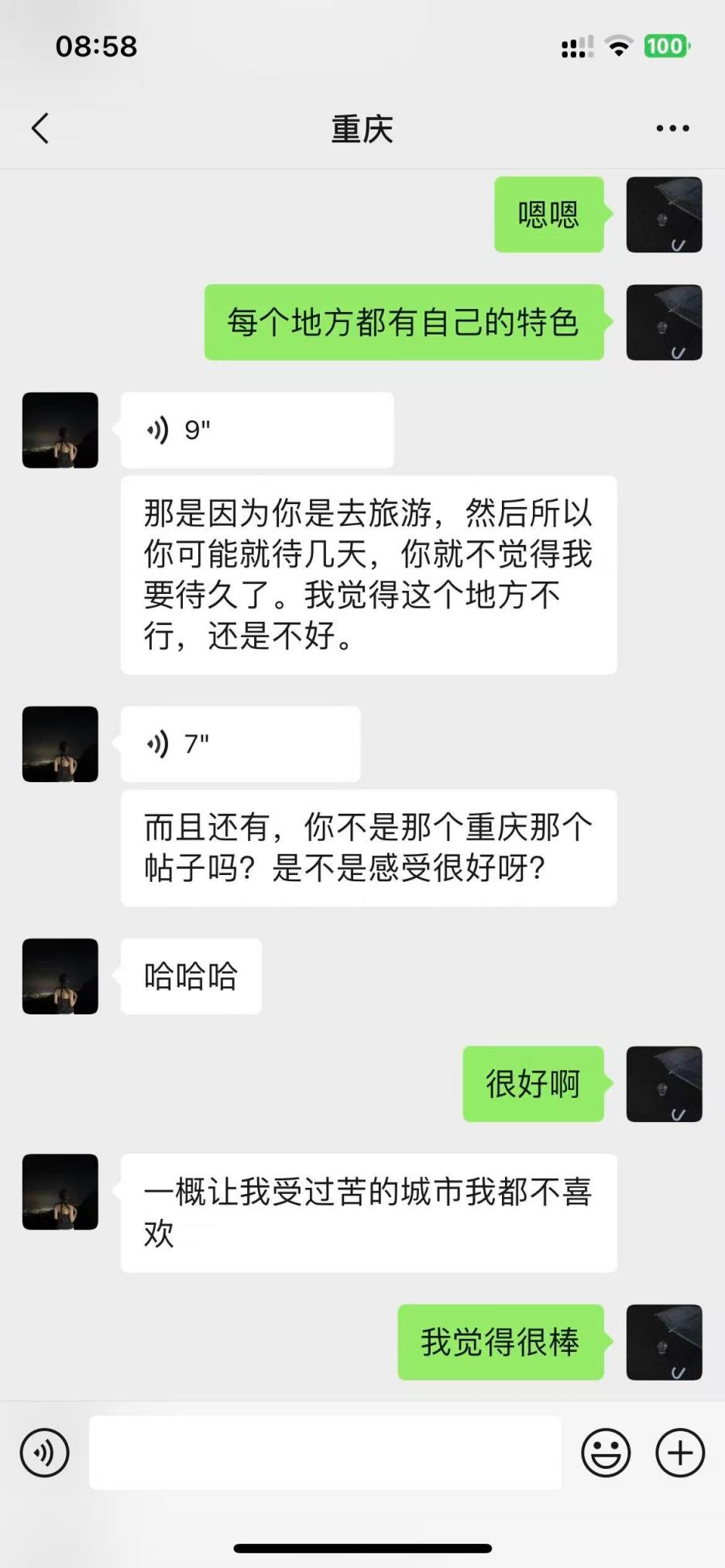Open contact avatar beside 哈哈哈 message
The height and width of the screenshot is (1568, 725).
(60, 976)
